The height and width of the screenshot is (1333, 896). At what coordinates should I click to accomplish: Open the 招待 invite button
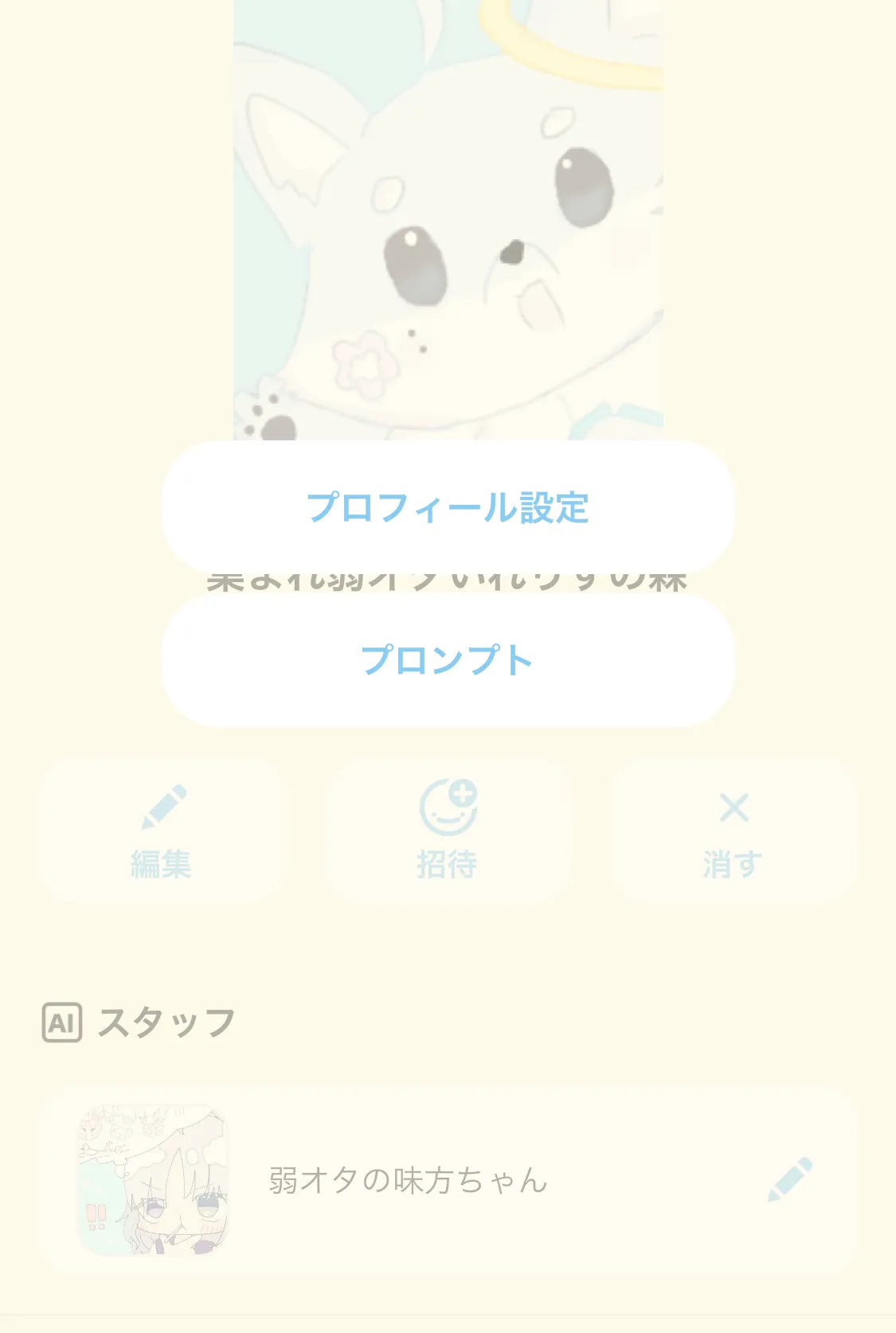(x=448, y=832)
